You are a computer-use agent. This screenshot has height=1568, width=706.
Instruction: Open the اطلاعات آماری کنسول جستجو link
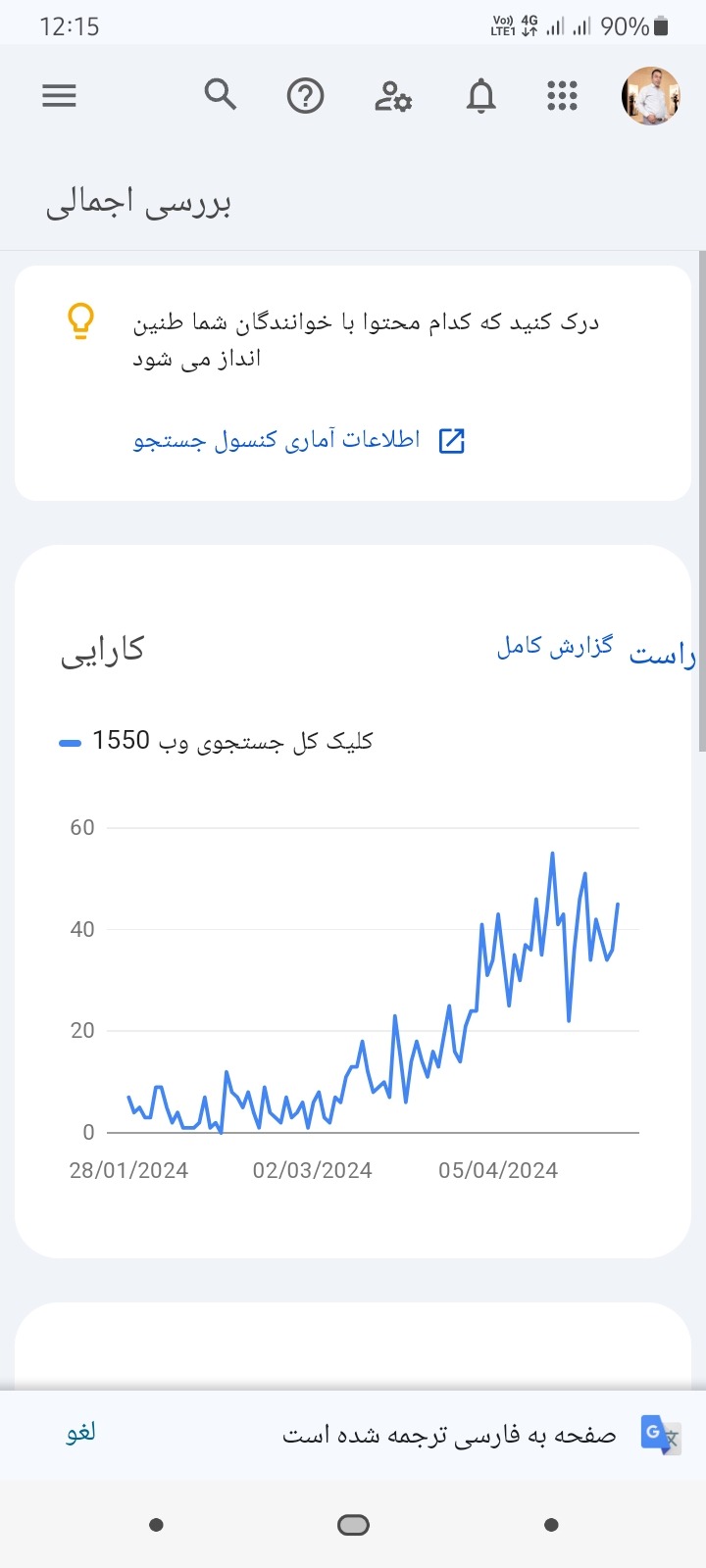click(299, 440)
